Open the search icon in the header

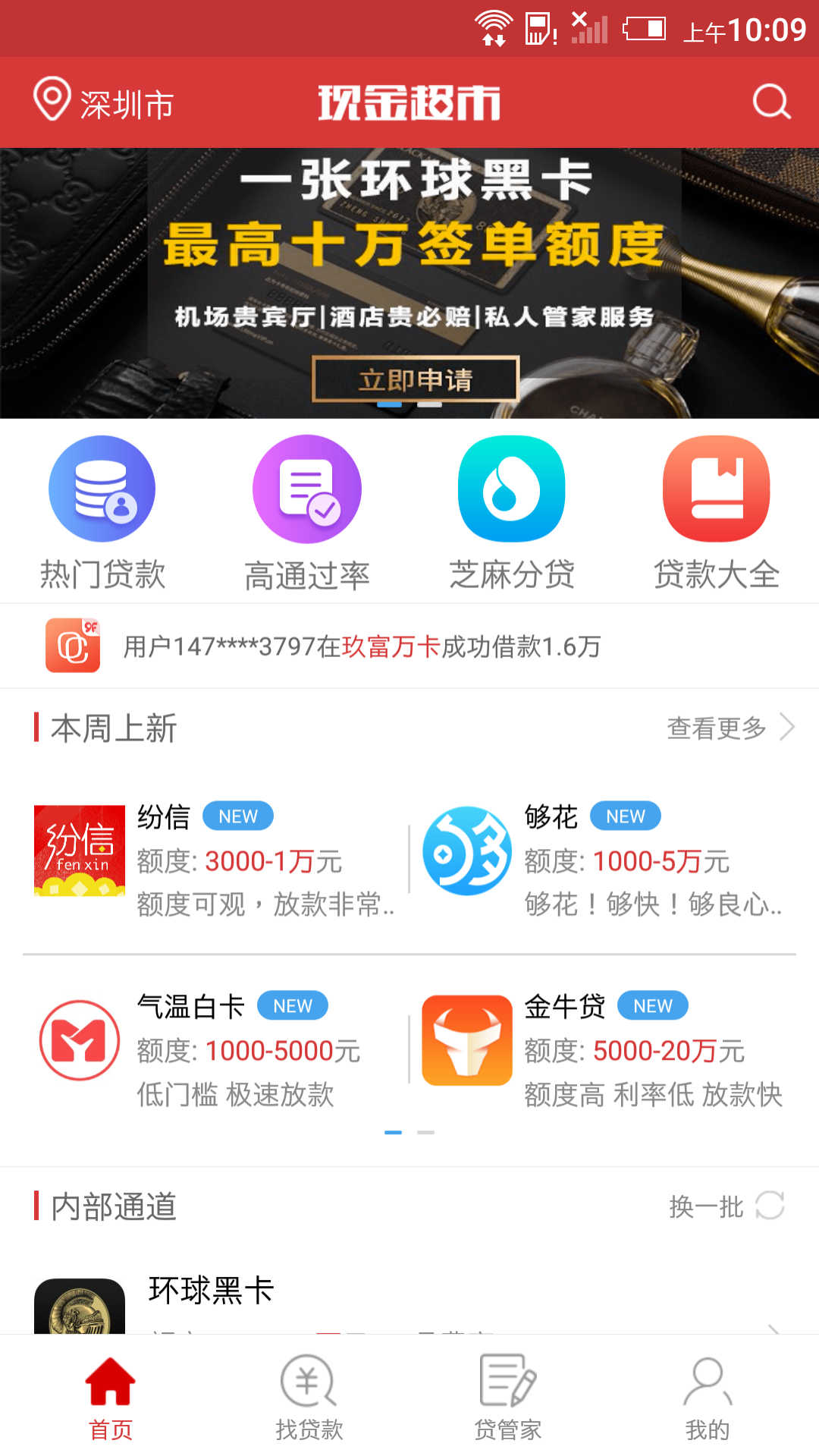click(771, 102)
